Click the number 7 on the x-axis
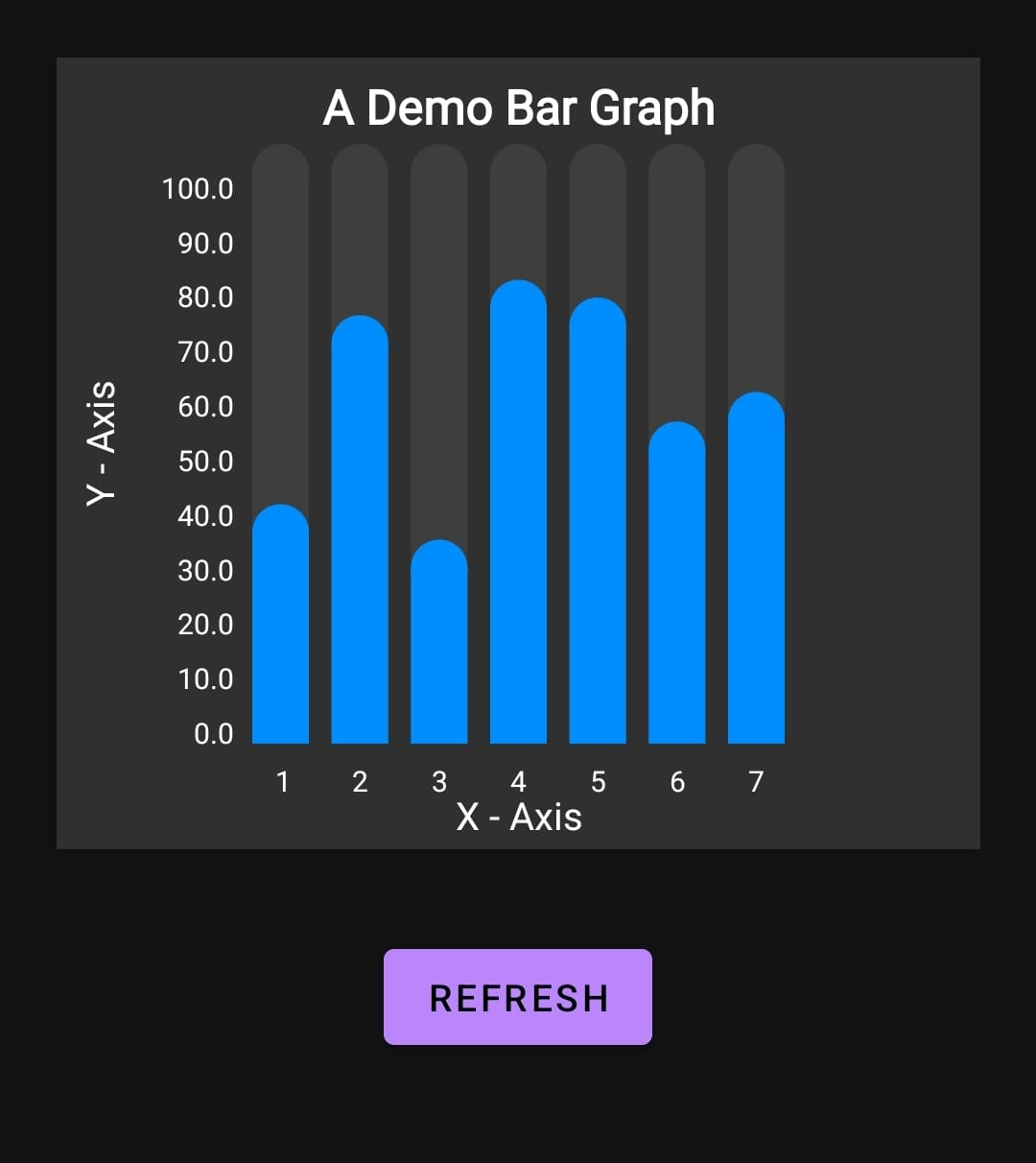The height and width of the screenshot is (1163, 1036). click(x=755, y=782)
